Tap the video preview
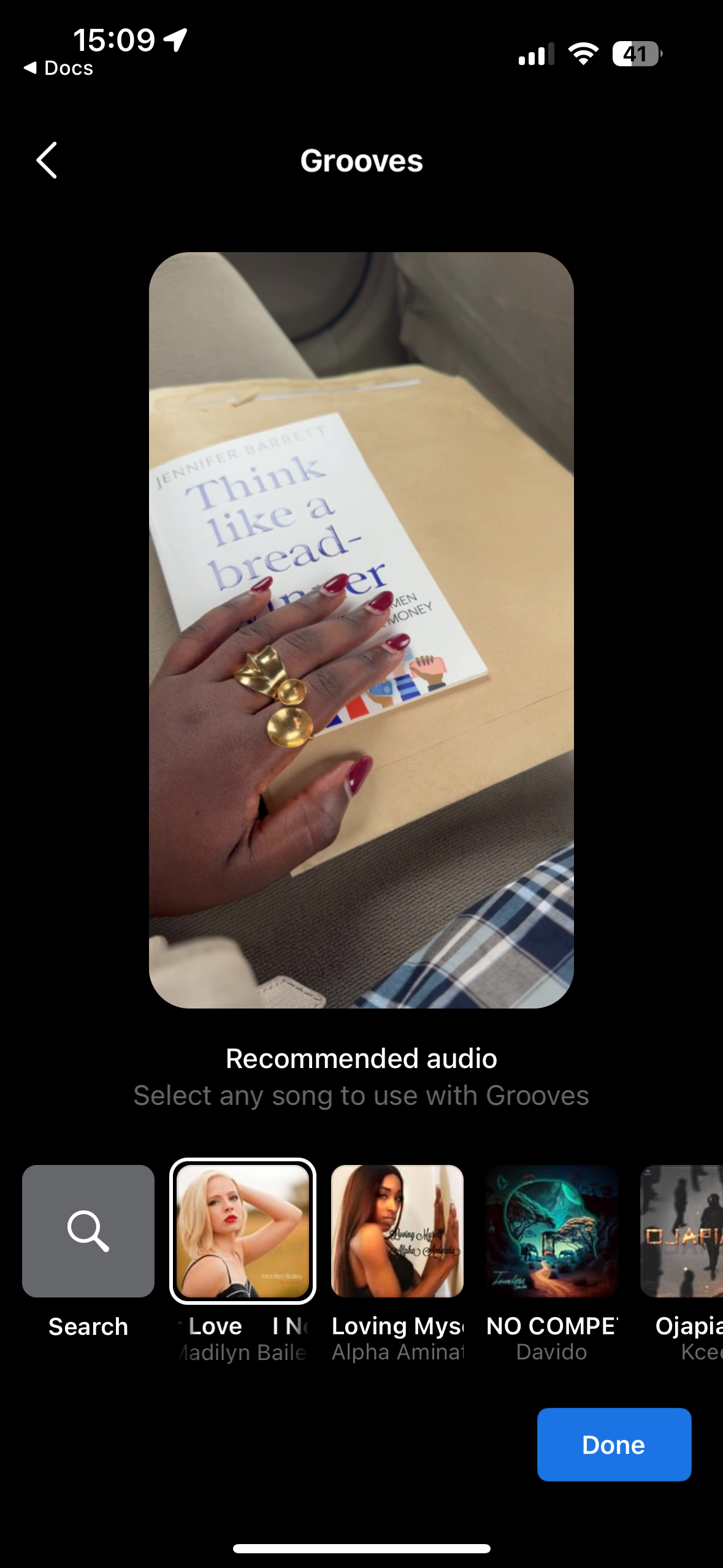Viewport: 723px width, 1568px height. pyautogui.click(x=361, y=629)
